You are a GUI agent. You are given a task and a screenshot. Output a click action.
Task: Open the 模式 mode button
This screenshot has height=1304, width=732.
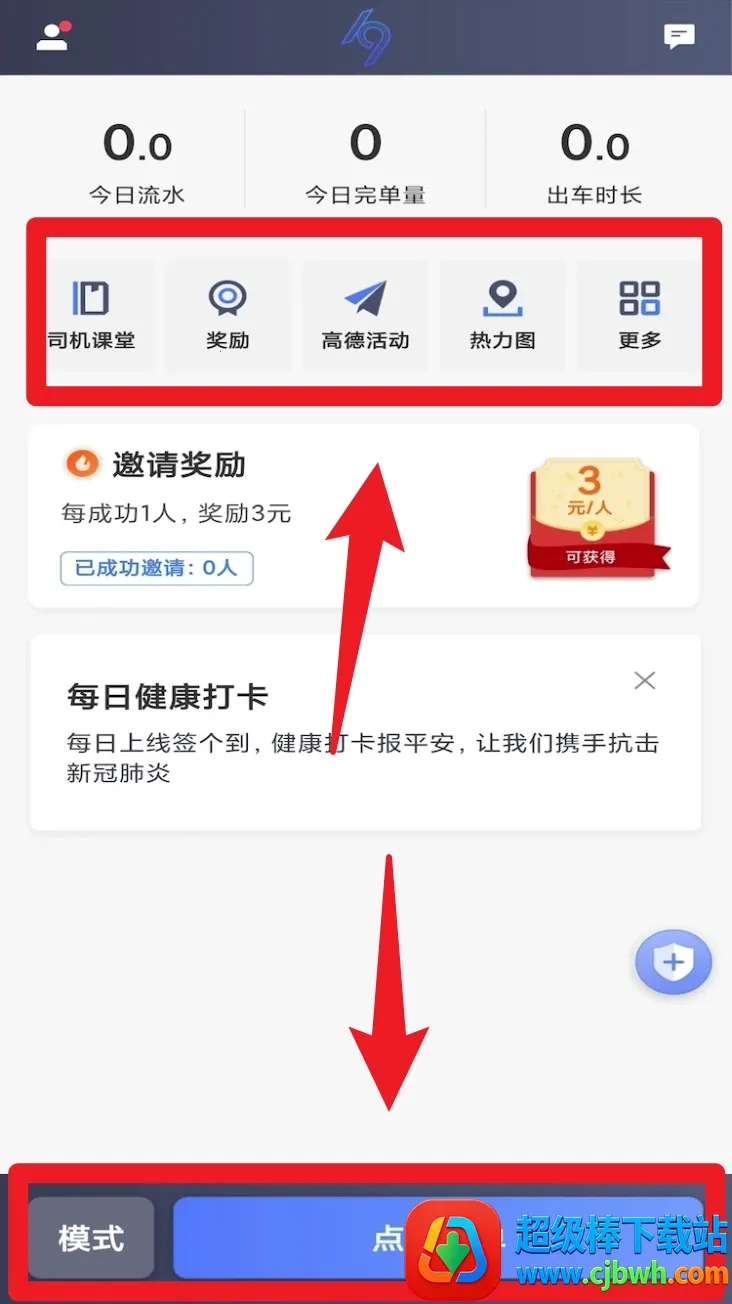pyautogui.click(x=91, y=1239)
